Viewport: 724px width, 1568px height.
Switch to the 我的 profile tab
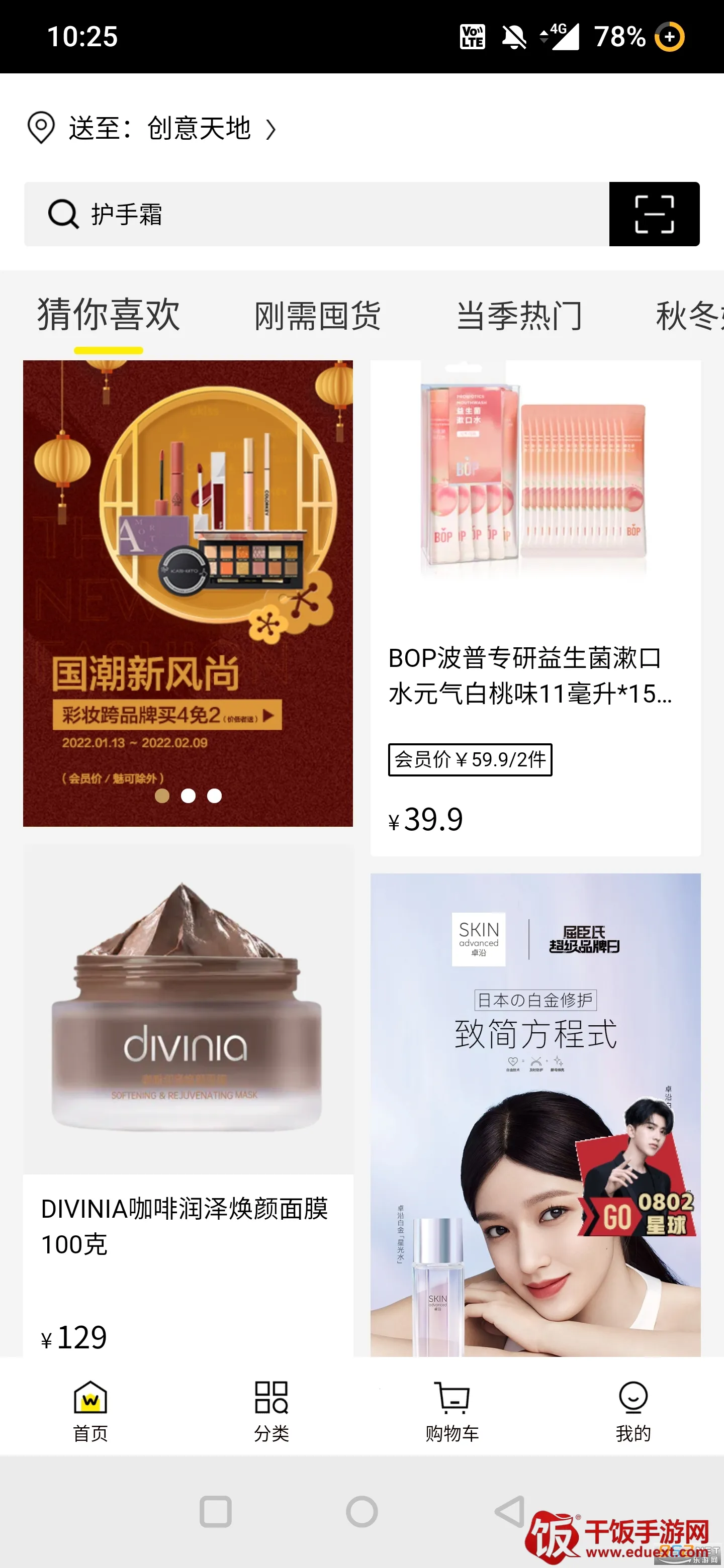coord(633,1411)
